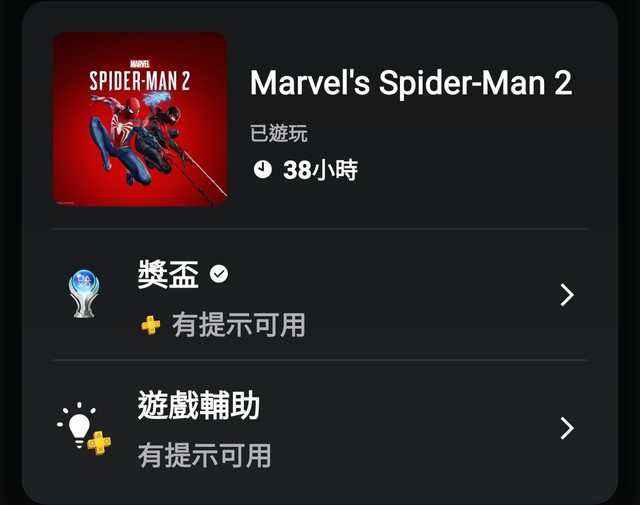
Task: Open the 獎盃 trophies row
Action: tap(320, 295)
